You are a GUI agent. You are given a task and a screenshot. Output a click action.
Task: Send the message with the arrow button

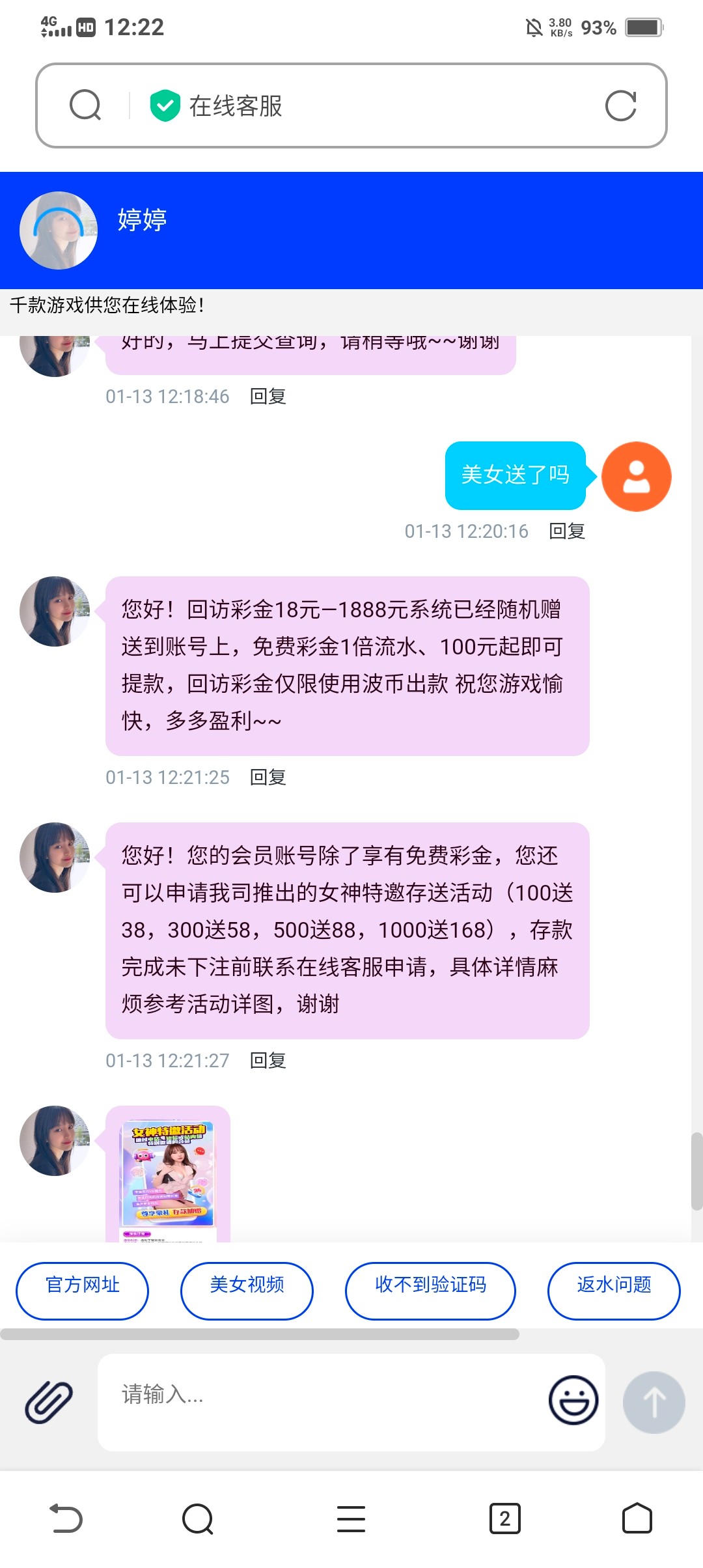[654, 1402]
